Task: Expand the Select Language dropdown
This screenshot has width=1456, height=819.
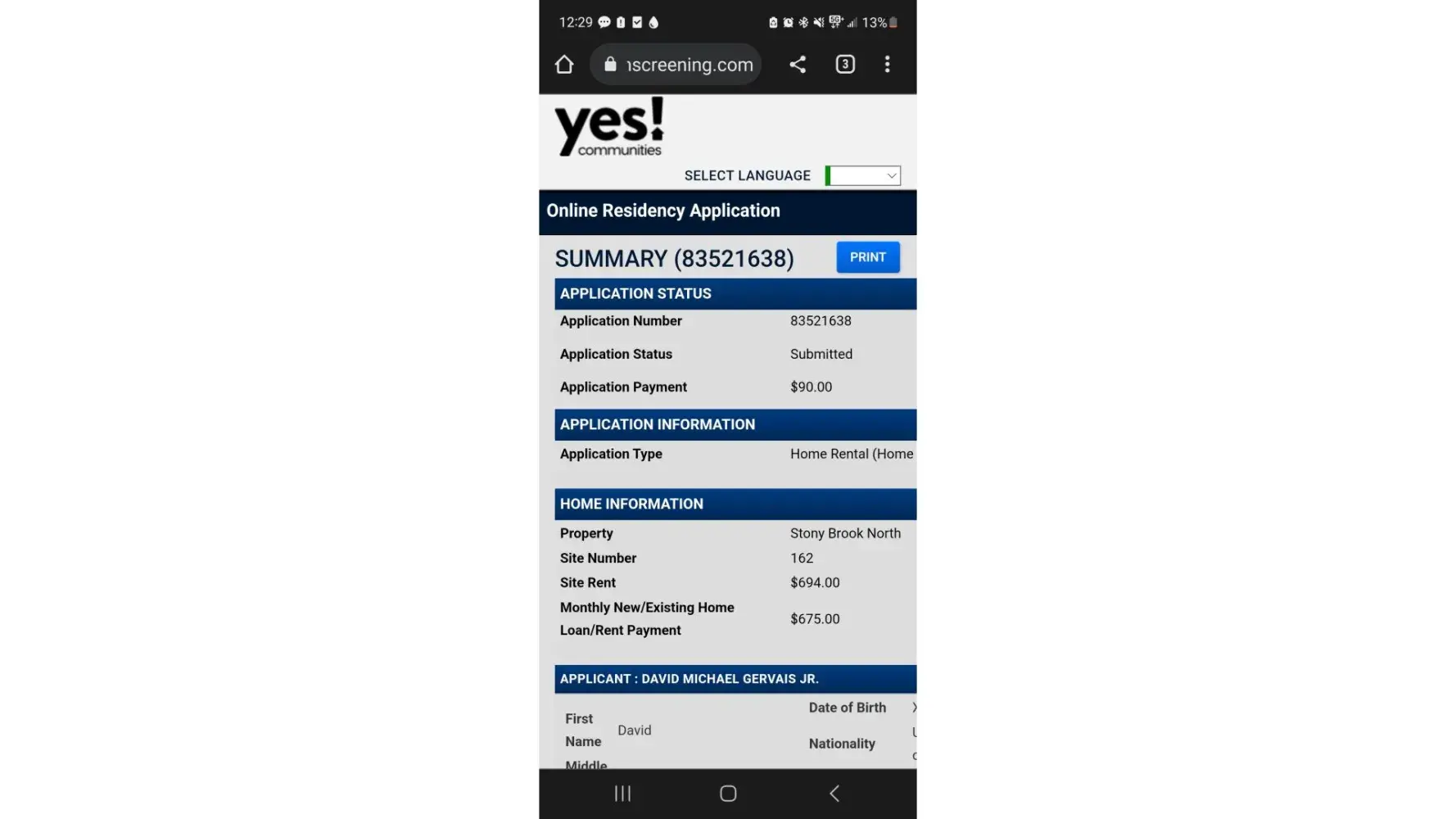Action: coord(863,175)
